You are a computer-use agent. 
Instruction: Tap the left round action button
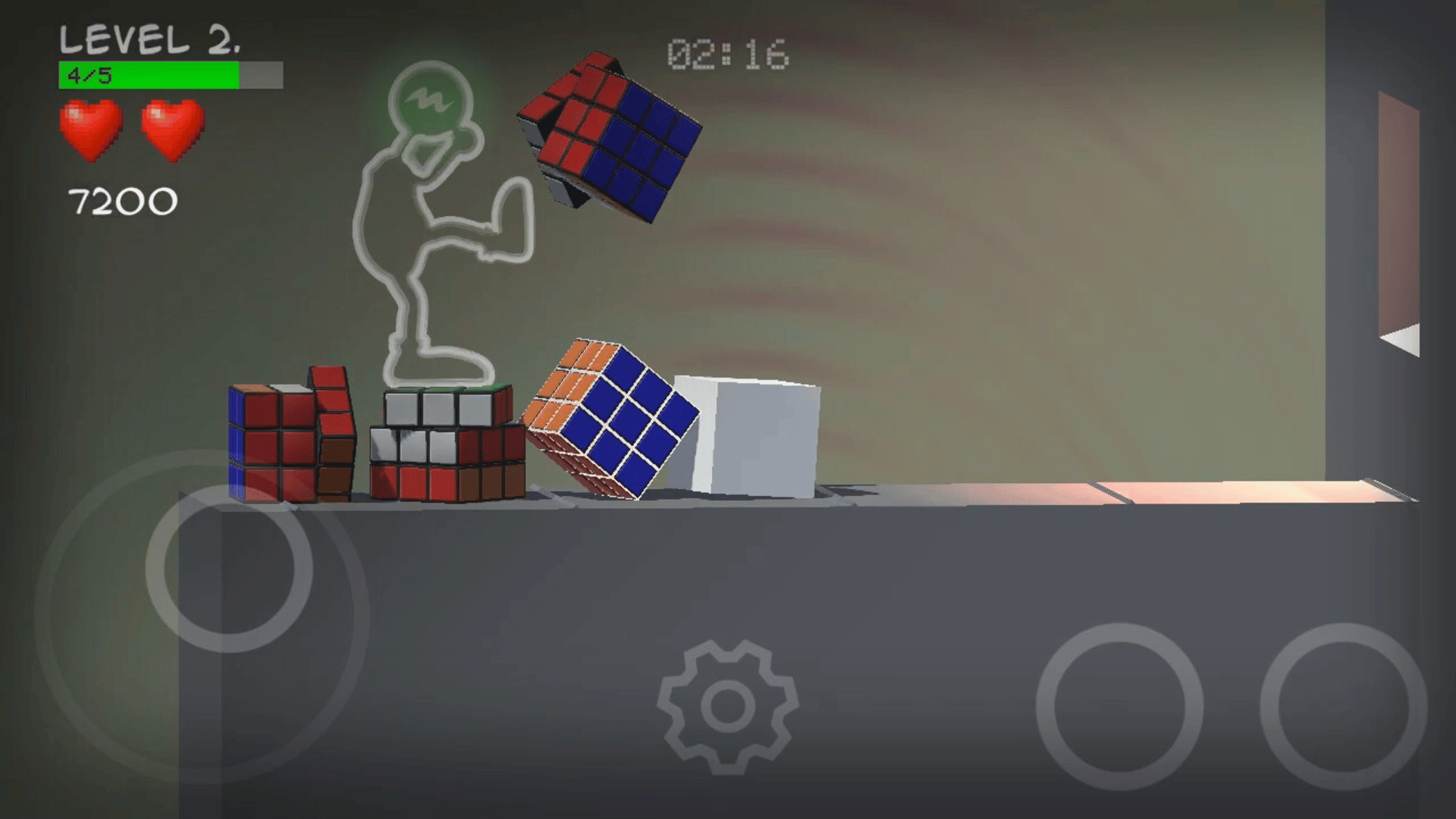click(1119, 706)
